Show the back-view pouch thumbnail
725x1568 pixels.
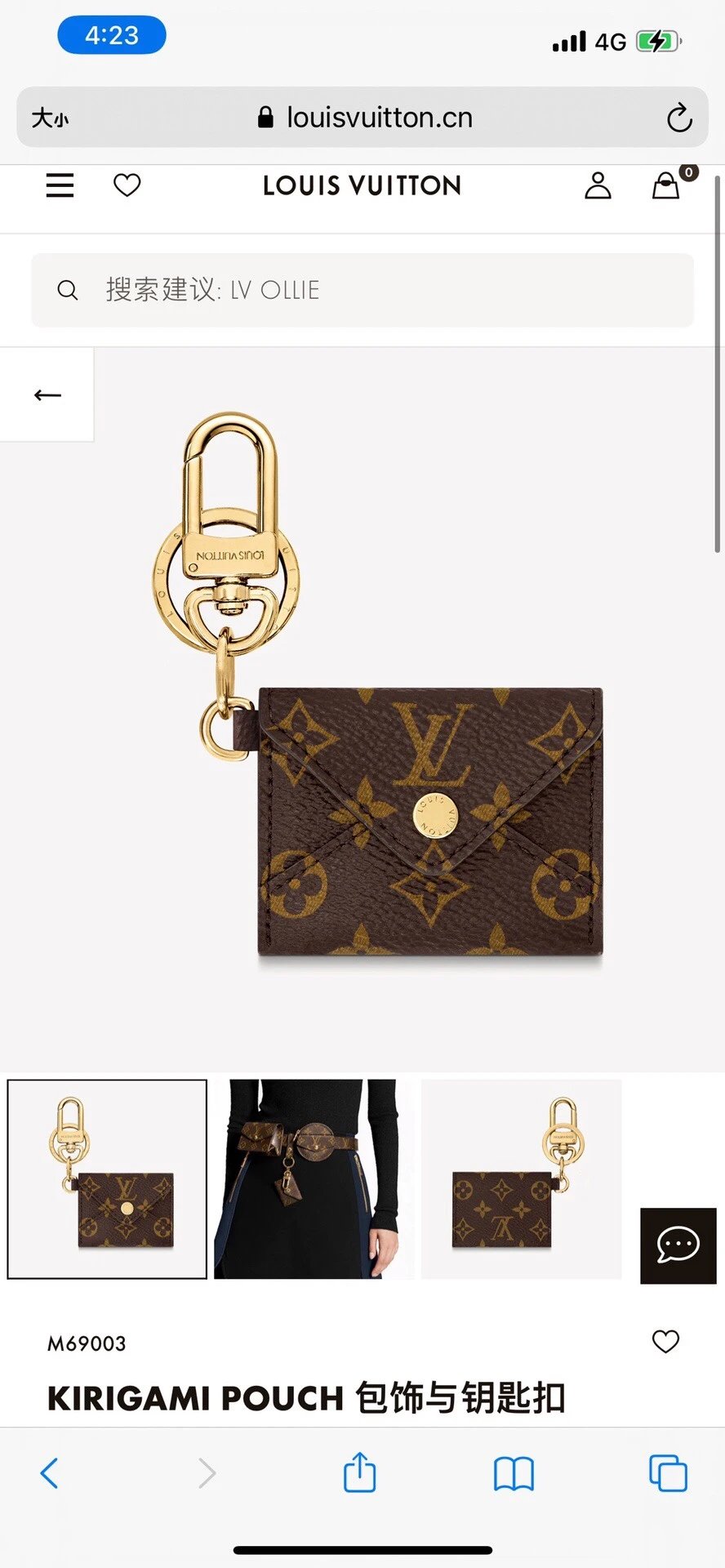pos(522,1179)
